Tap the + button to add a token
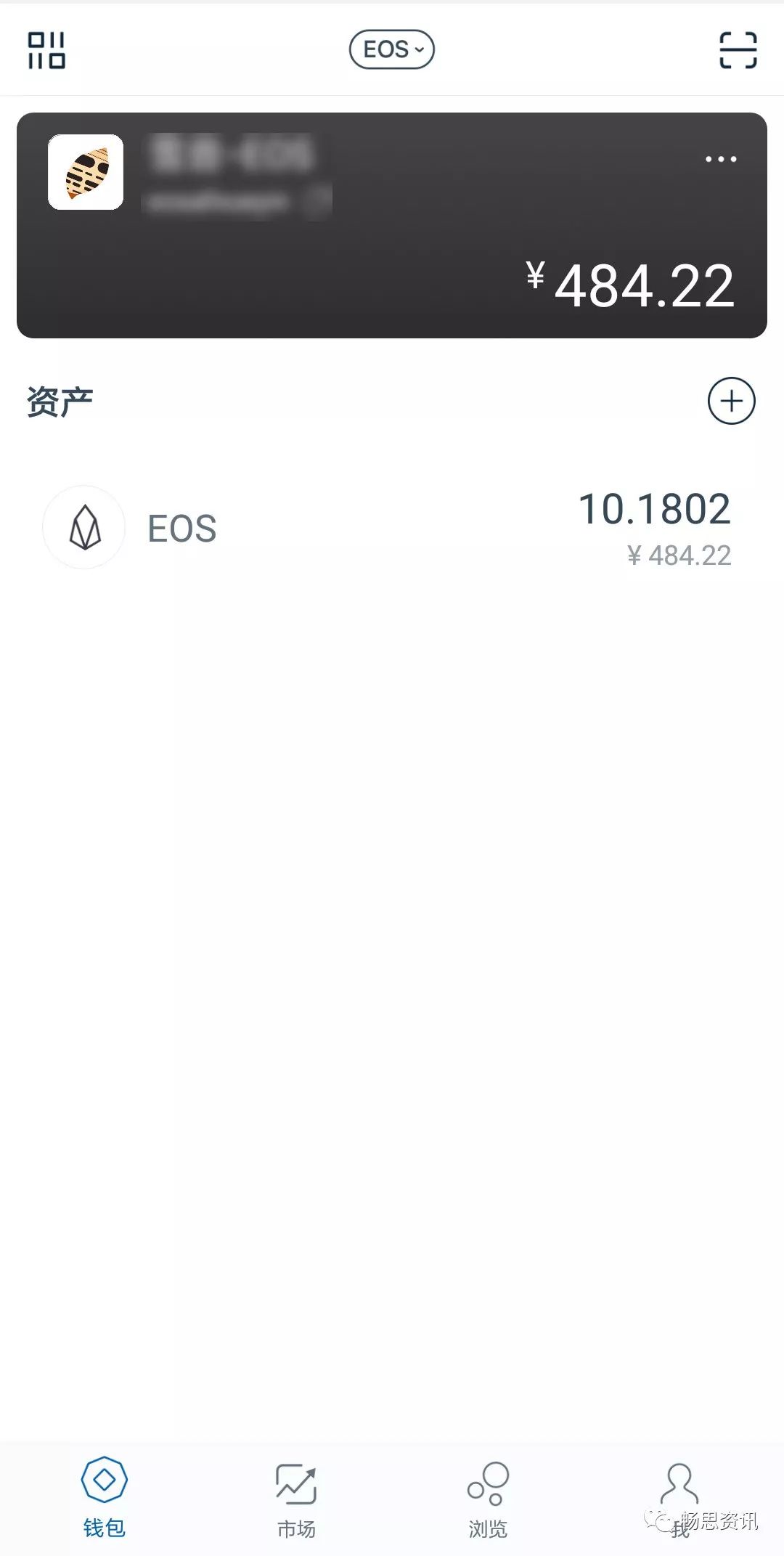The height and width of the screenshot is (1556, 784). click(732, 399)
